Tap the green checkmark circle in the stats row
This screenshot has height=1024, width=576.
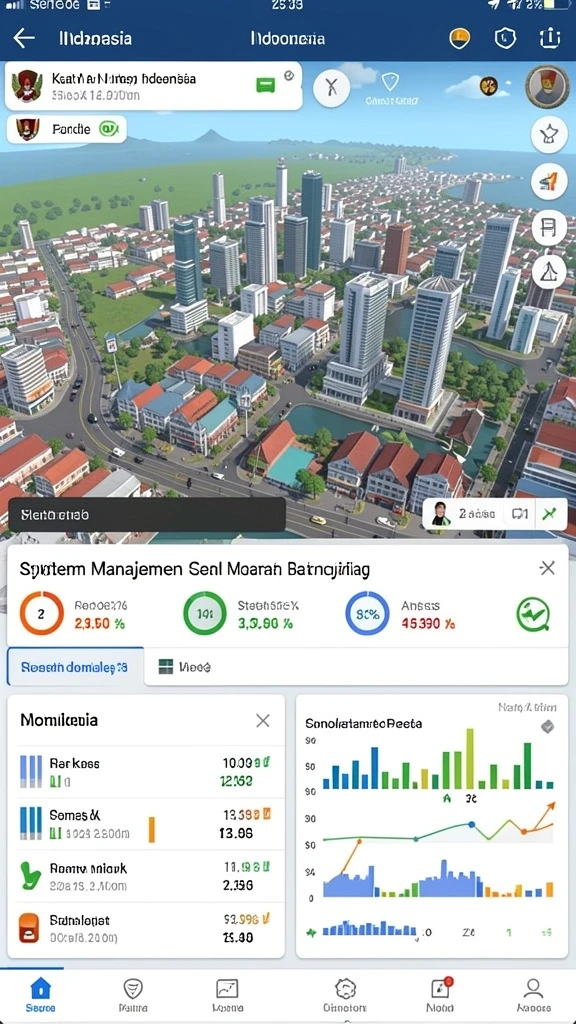(x=533, y=614)
